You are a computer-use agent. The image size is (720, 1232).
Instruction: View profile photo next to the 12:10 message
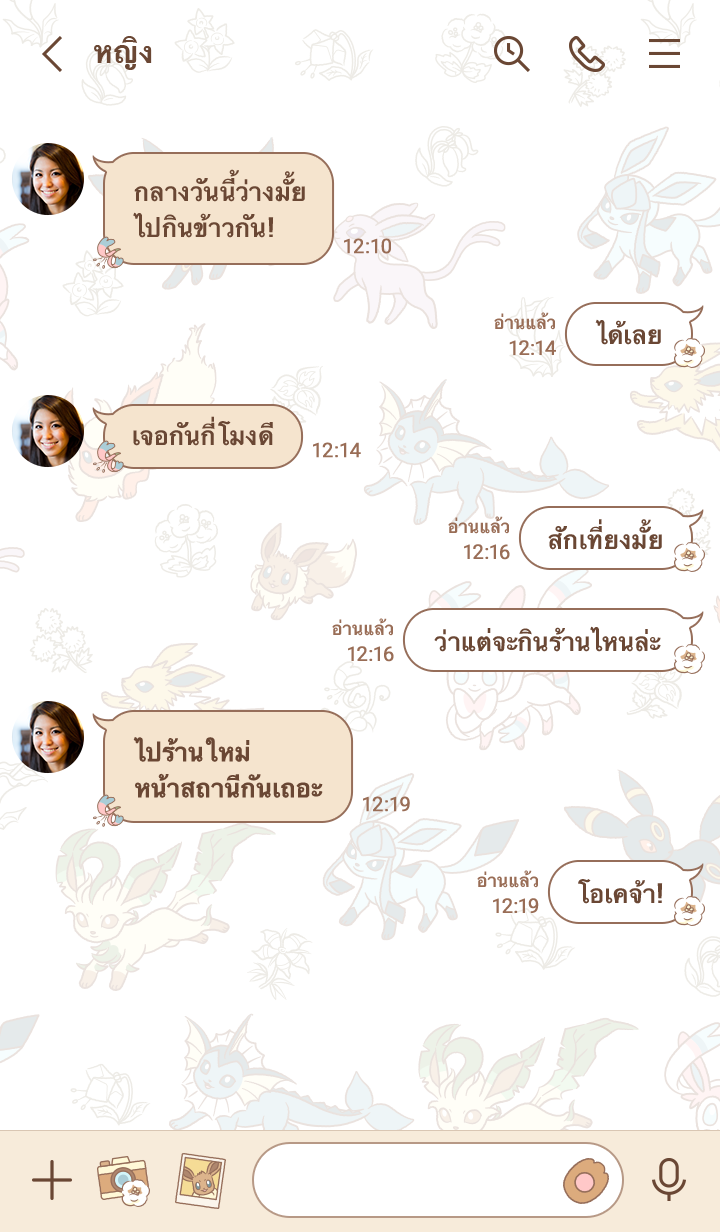pos(48,179)
